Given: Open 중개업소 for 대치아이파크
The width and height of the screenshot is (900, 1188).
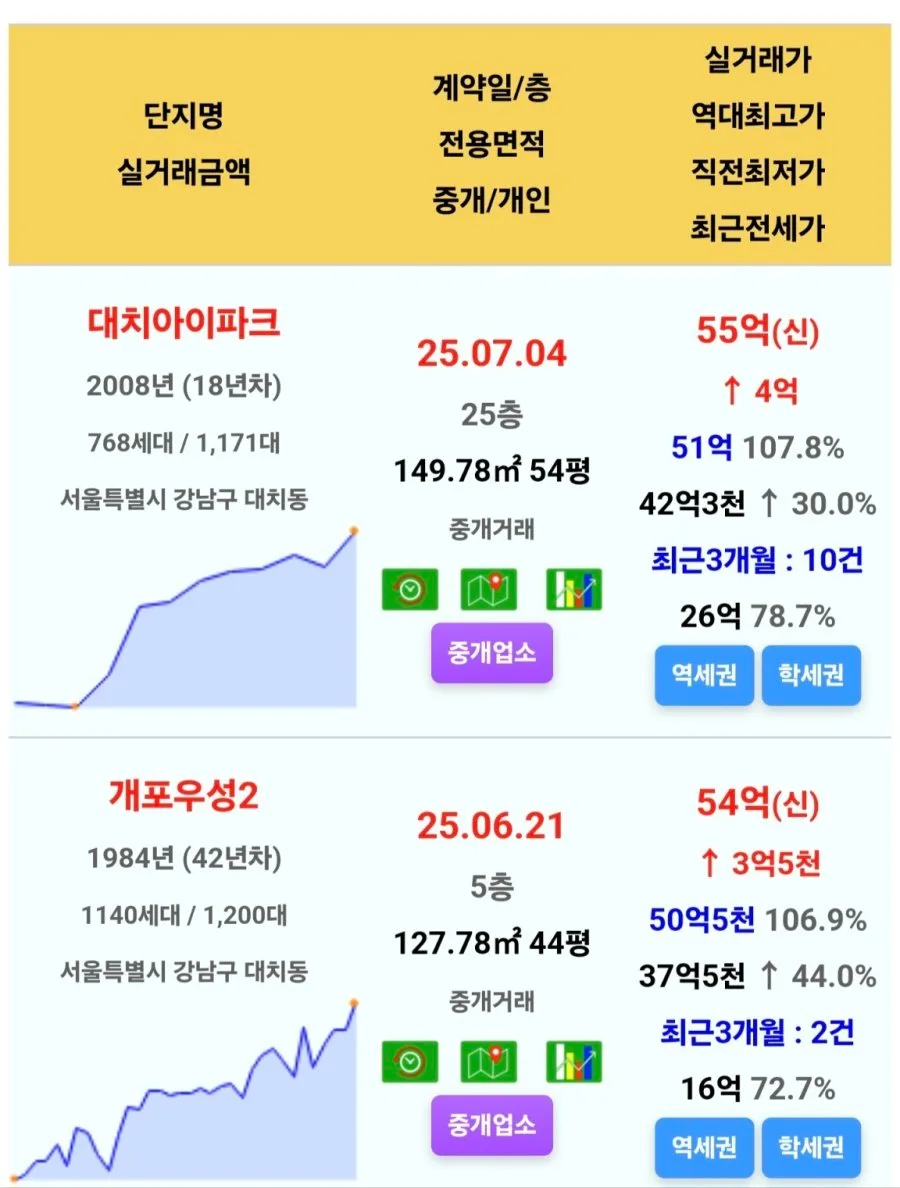Looking at the screenshot, I should (492, 652).
